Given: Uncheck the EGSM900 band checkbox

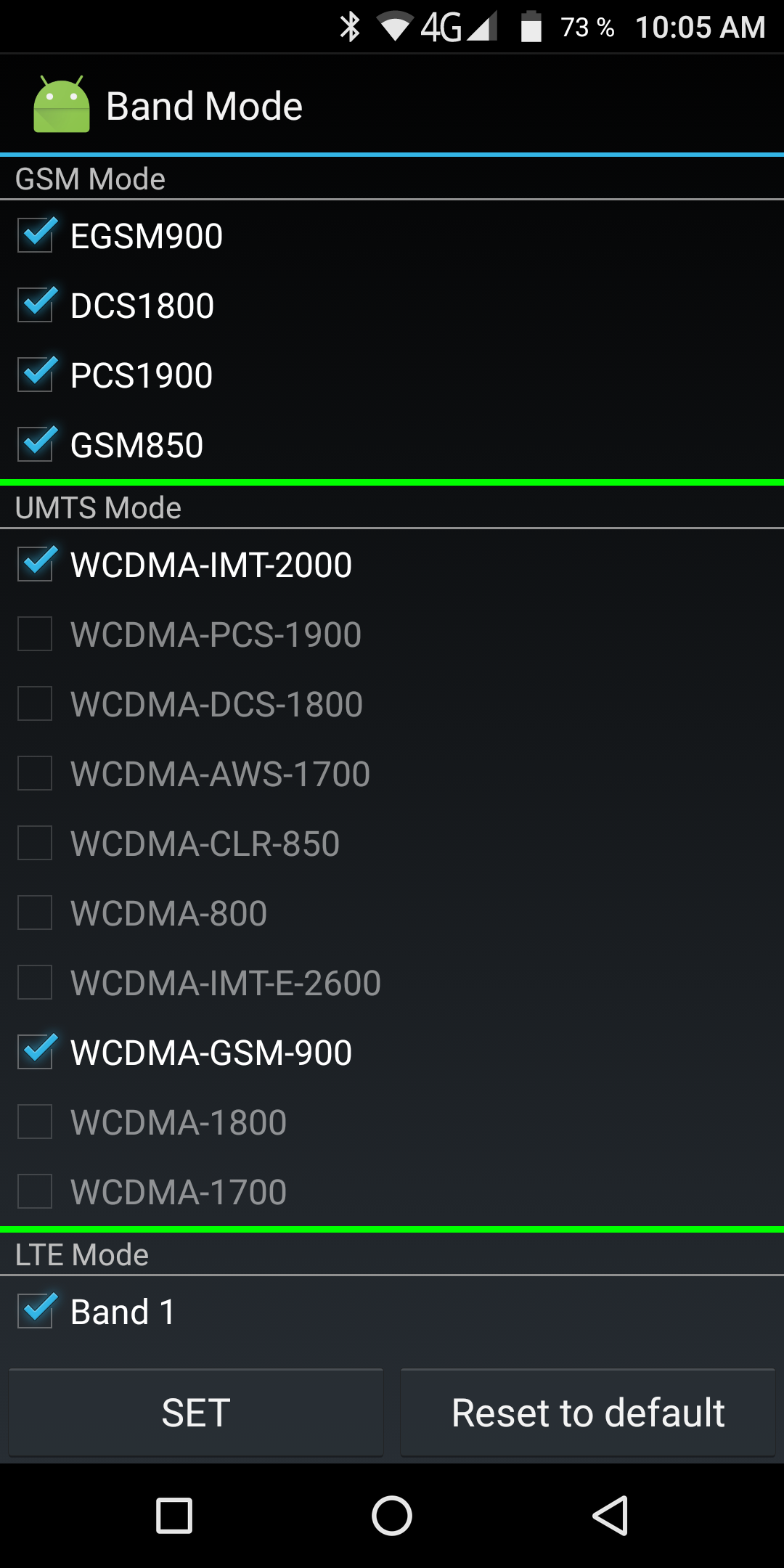Looking at the screenshot, I should click(36, 236).
